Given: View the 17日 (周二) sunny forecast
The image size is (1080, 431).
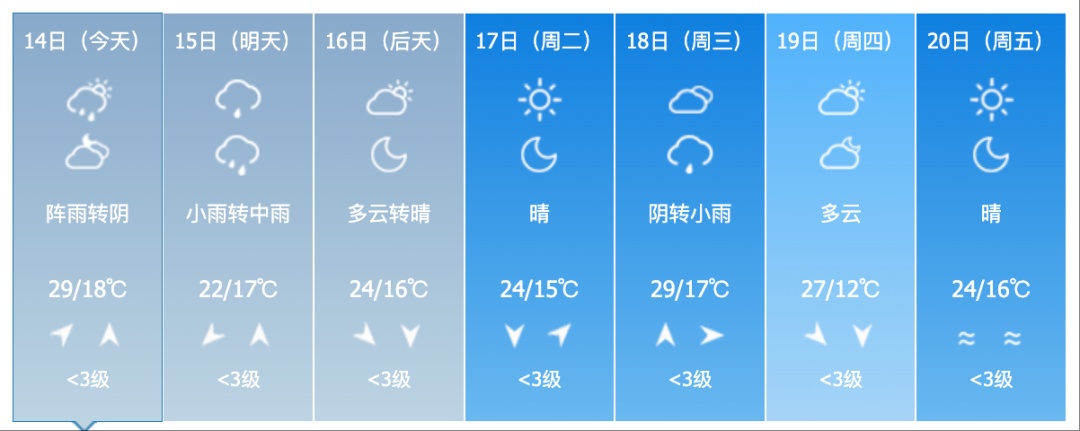Looking at the screenshot, I should [539, 215].
